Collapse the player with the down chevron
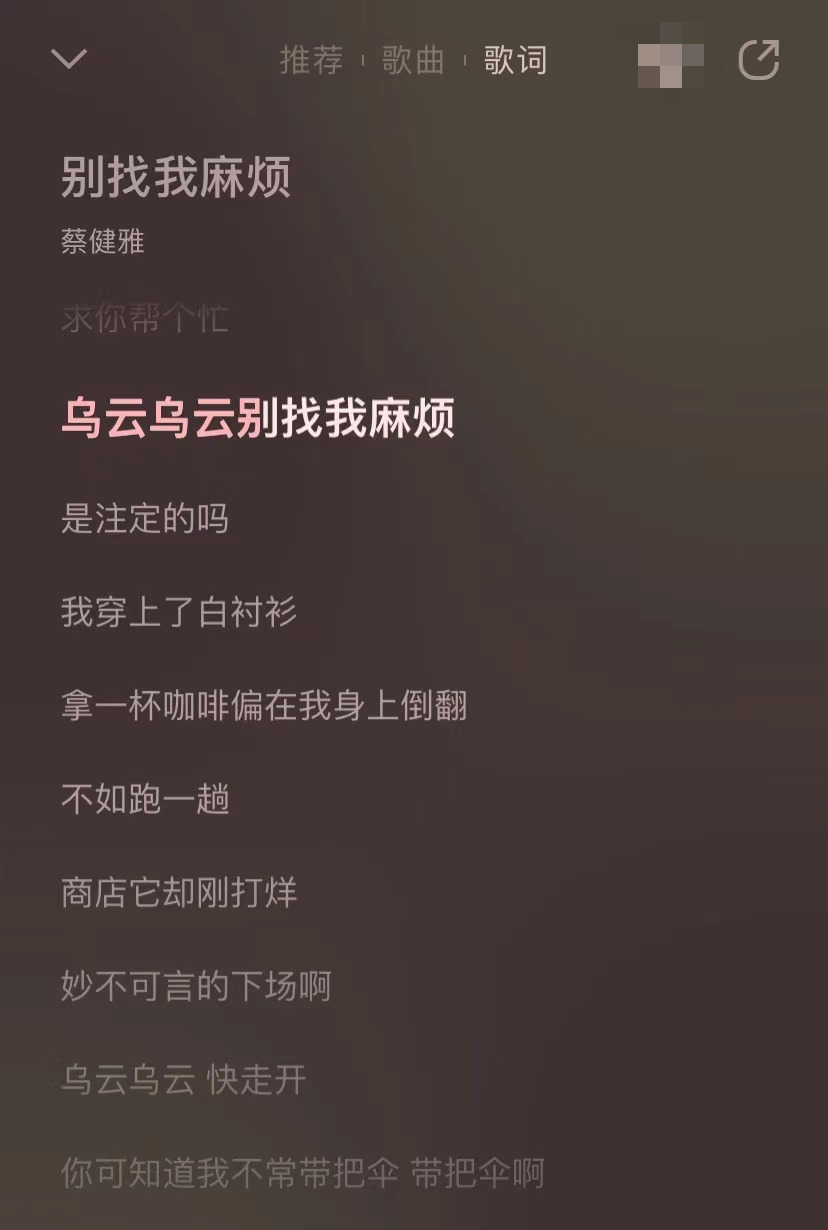The height and width of the screenshot is (1230, 828). coord(69,60)
